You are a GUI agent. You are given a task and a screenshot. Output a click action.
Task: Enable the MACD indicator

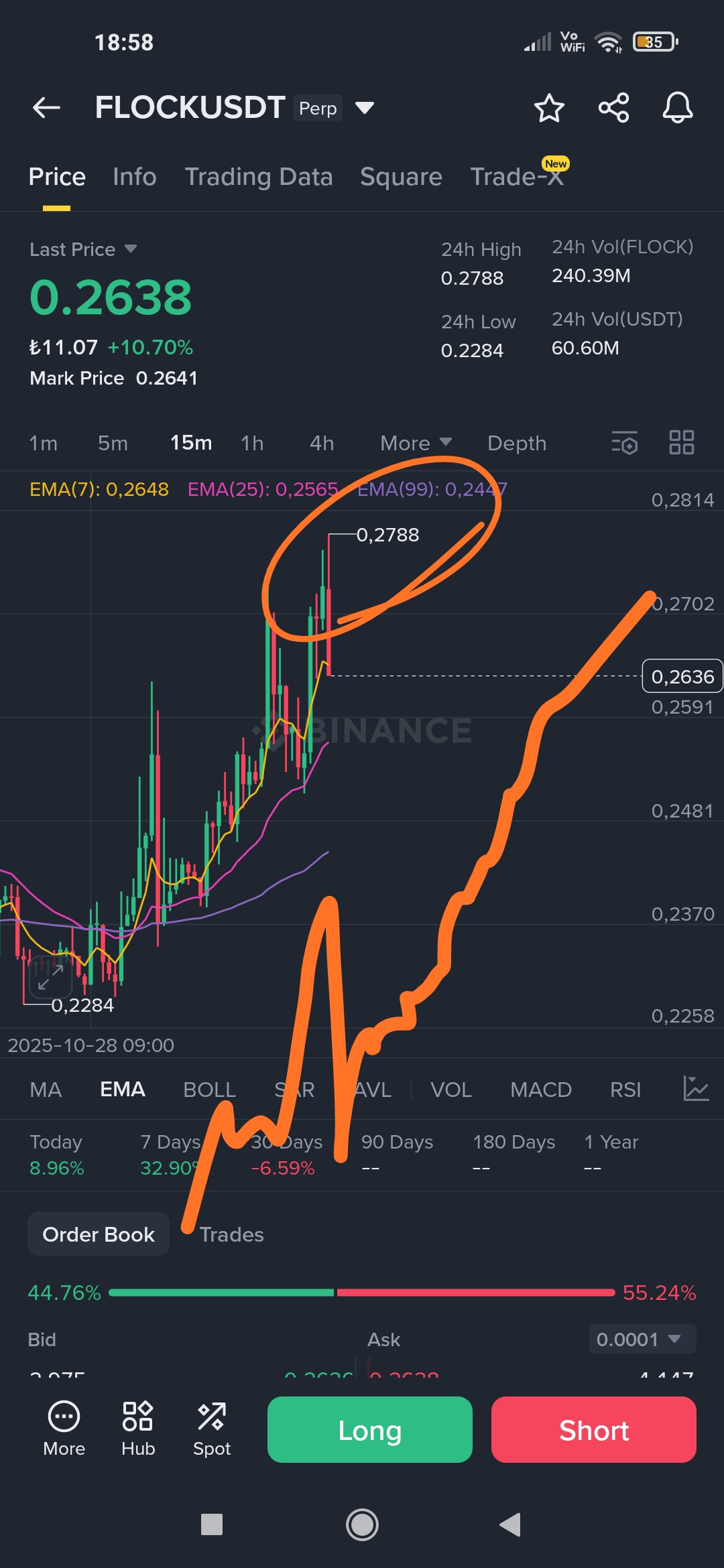point(540,1090)
